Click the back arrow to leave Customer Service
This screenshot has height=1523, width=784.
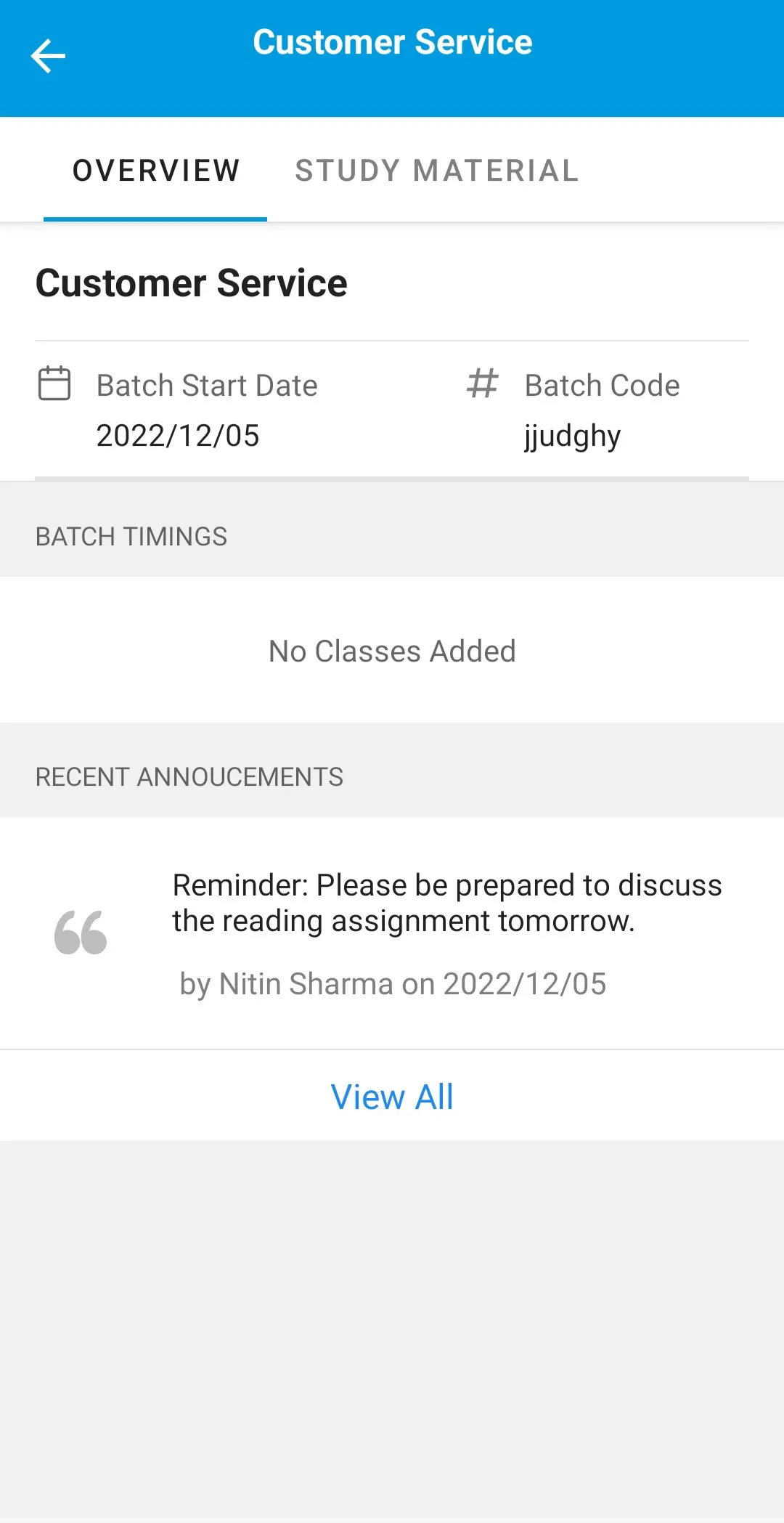[x=48, y=55]
